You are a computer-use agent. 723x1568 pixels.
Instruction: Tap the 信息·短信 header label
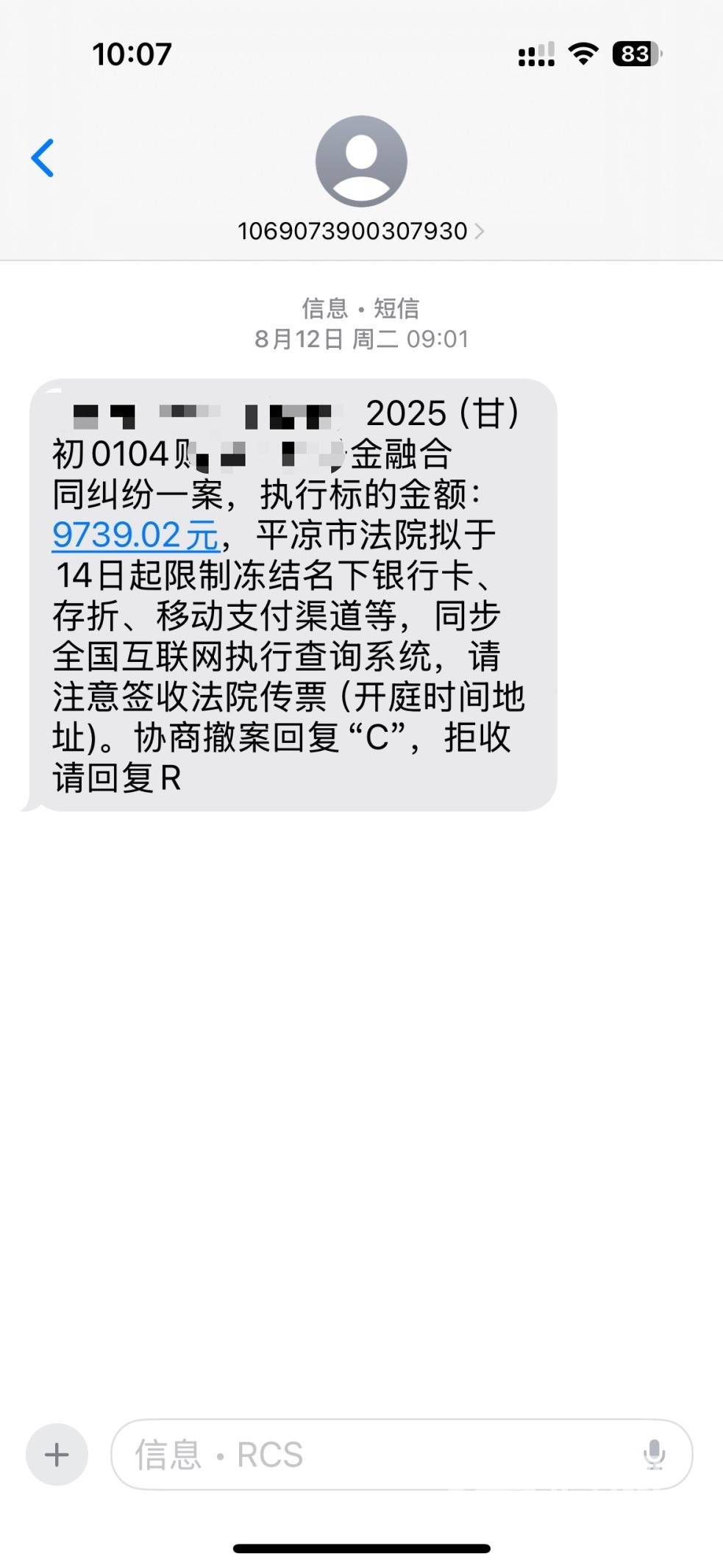(x=360, y=310)
